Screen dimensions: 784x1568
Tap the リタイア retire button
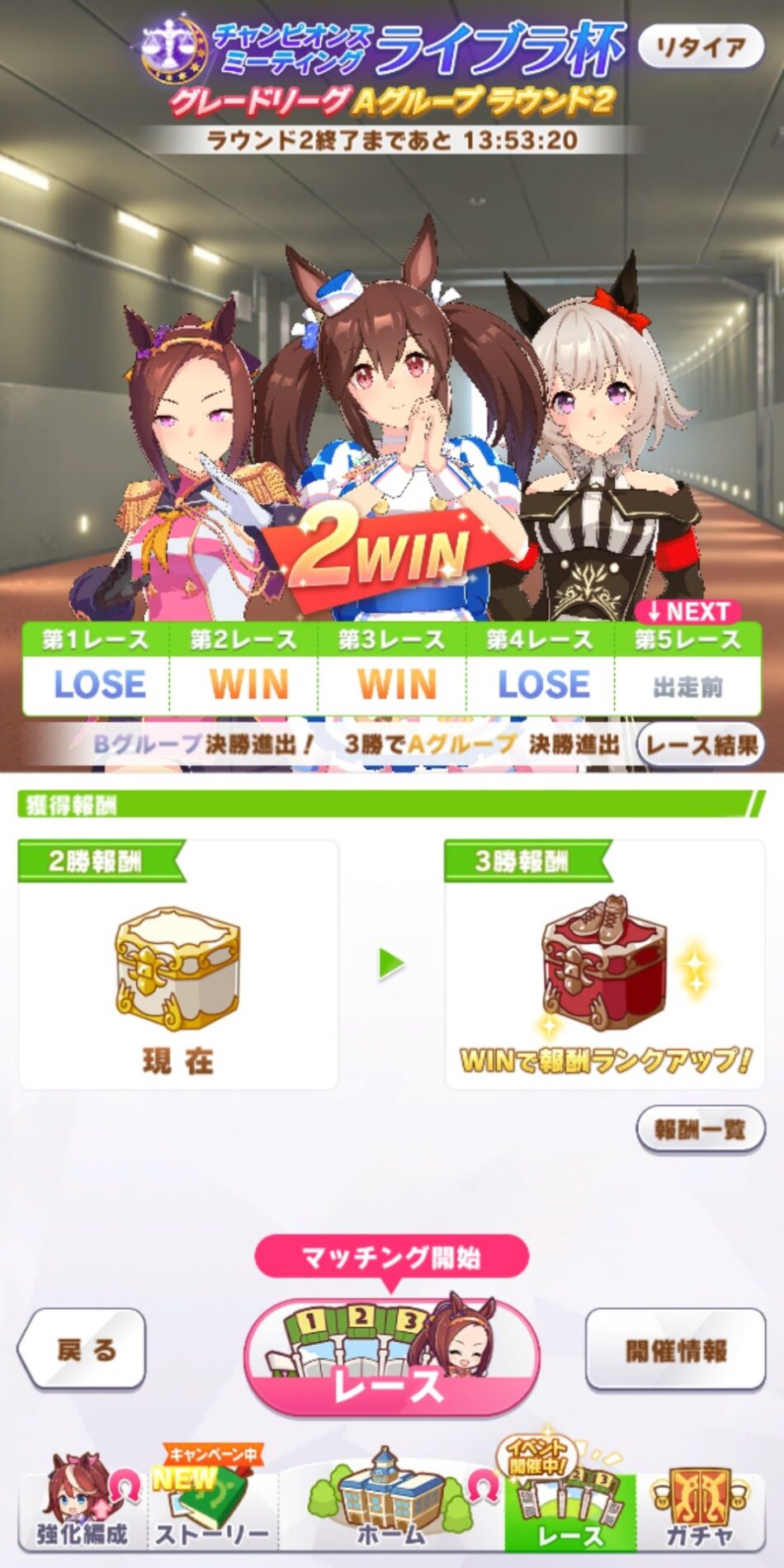tap(700, 48)
